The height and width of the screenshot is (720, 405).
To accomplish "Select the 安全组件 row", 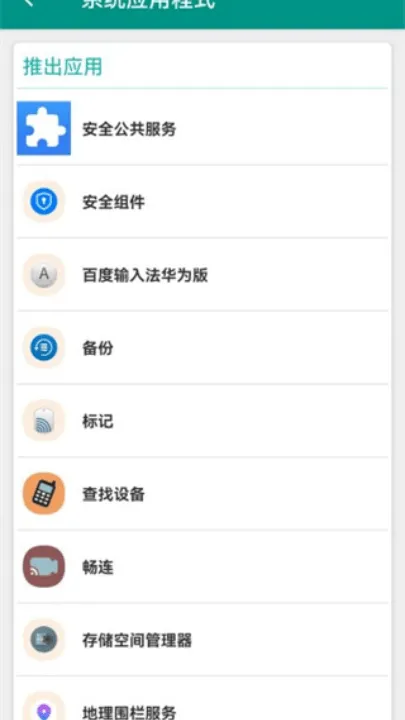I will (202, 202).
